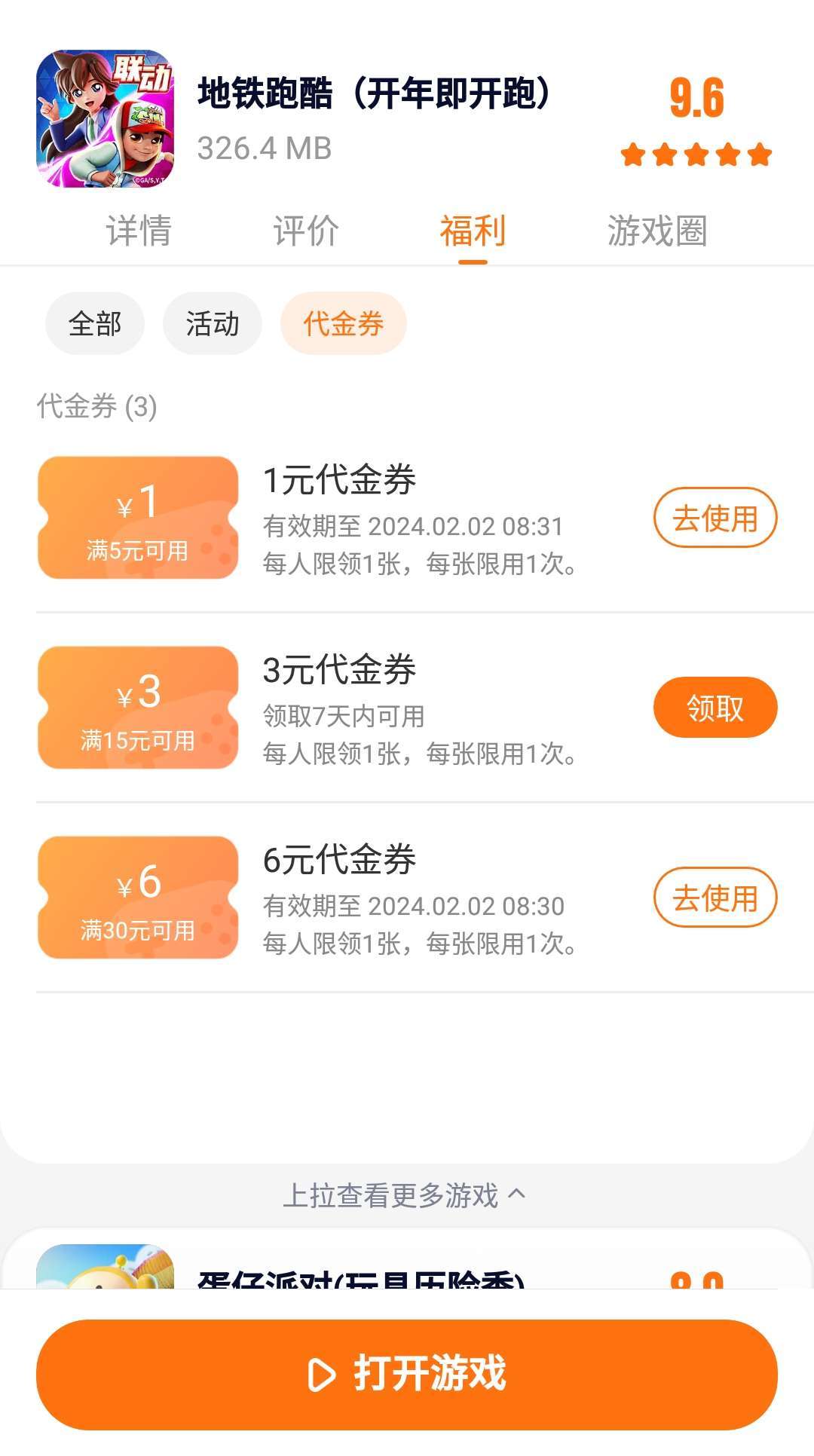Expand 上拉查看更多游戏 section

[x=404, y=1195]
